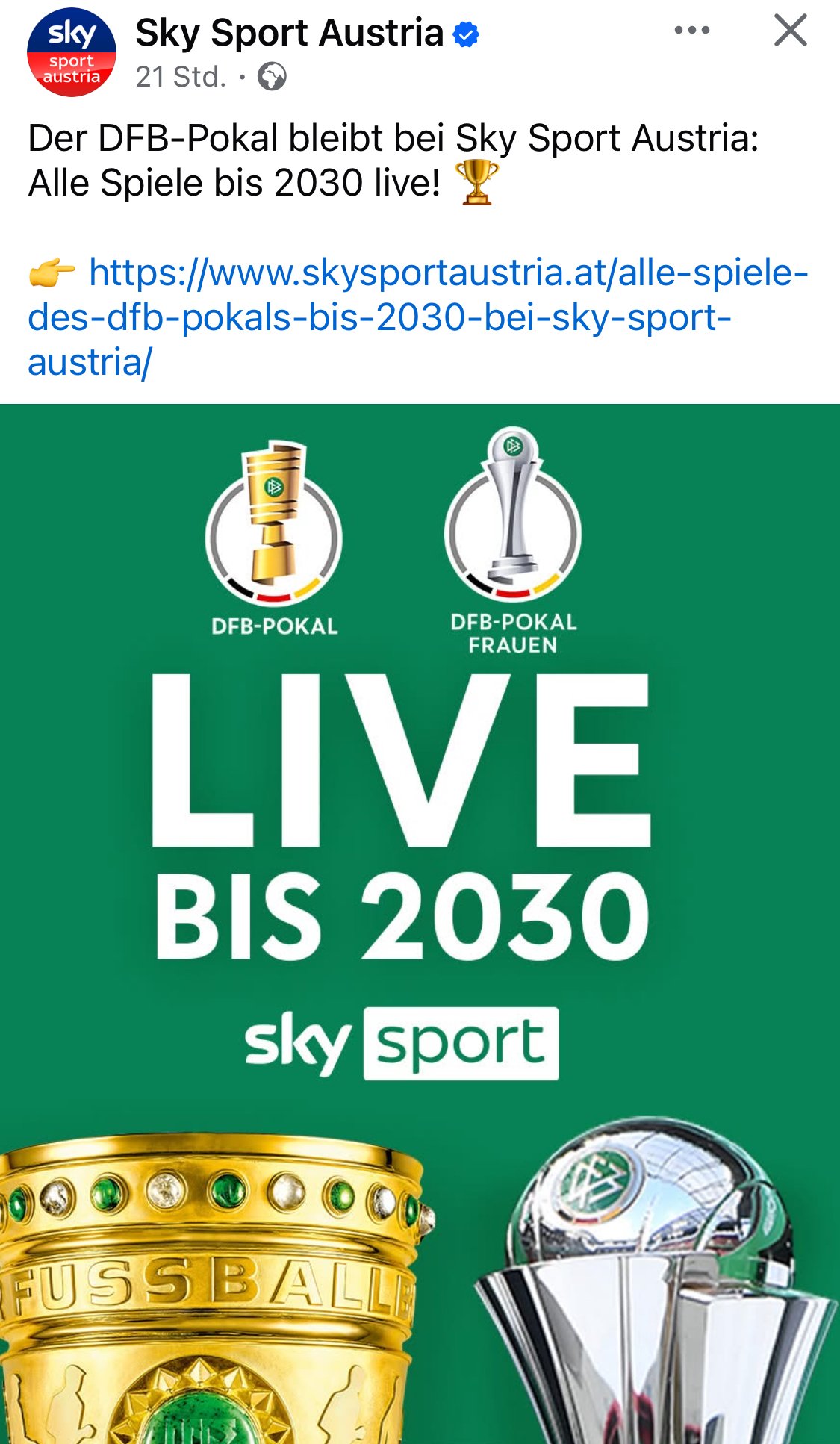
Task: Tap the Sky Sport Austria page name
Action: (x=290, y=33)
